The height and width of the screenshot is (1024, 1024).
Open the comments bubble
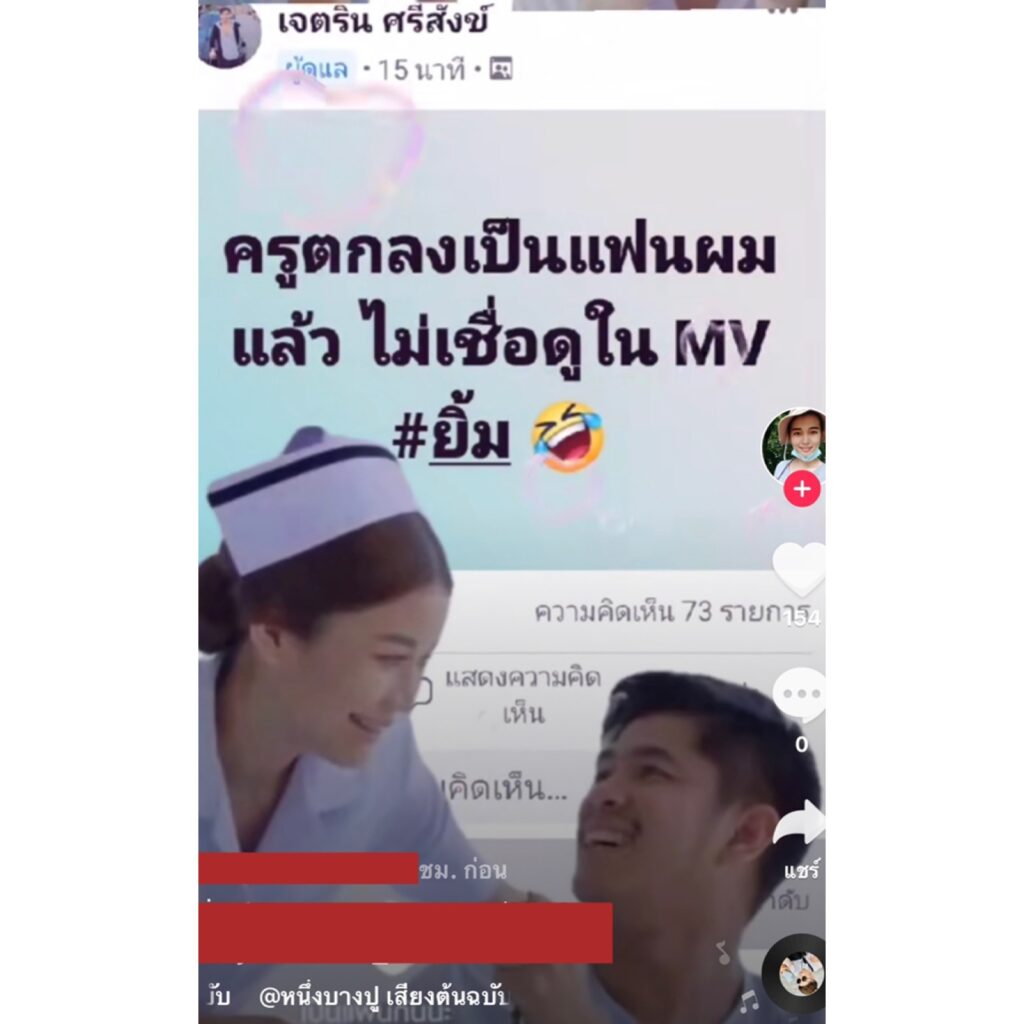pyautogui.click(x=801, y=695)
